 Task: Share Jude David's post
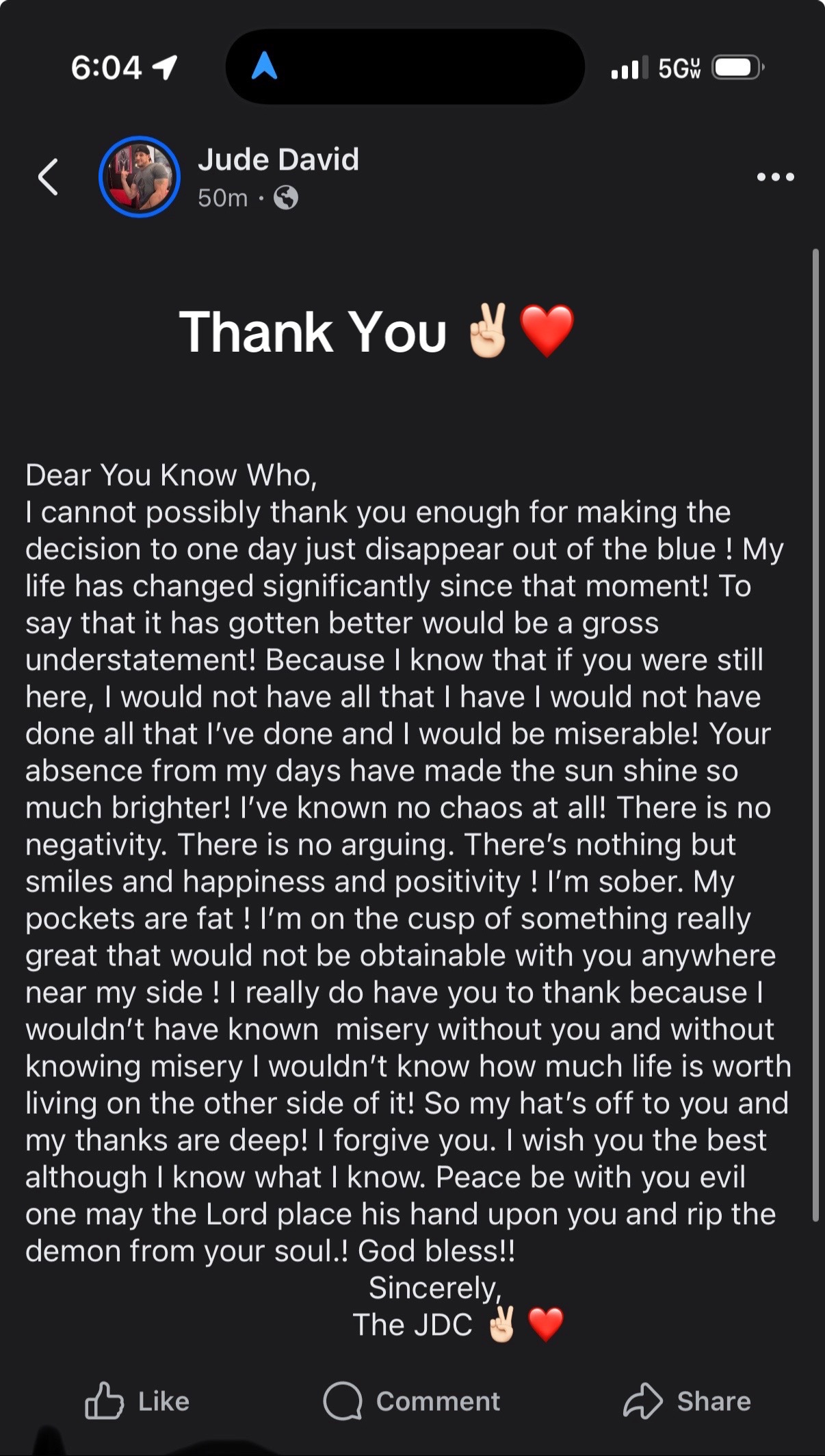[687, 1401]
